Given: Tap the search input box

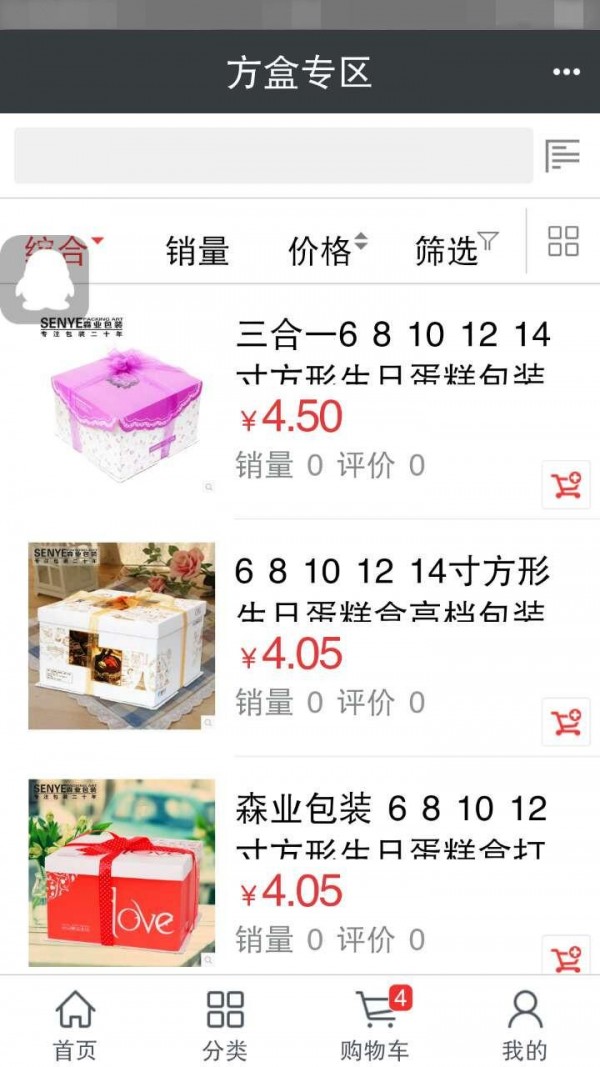Looking at the screenshot, I should [x=273, y=156].
